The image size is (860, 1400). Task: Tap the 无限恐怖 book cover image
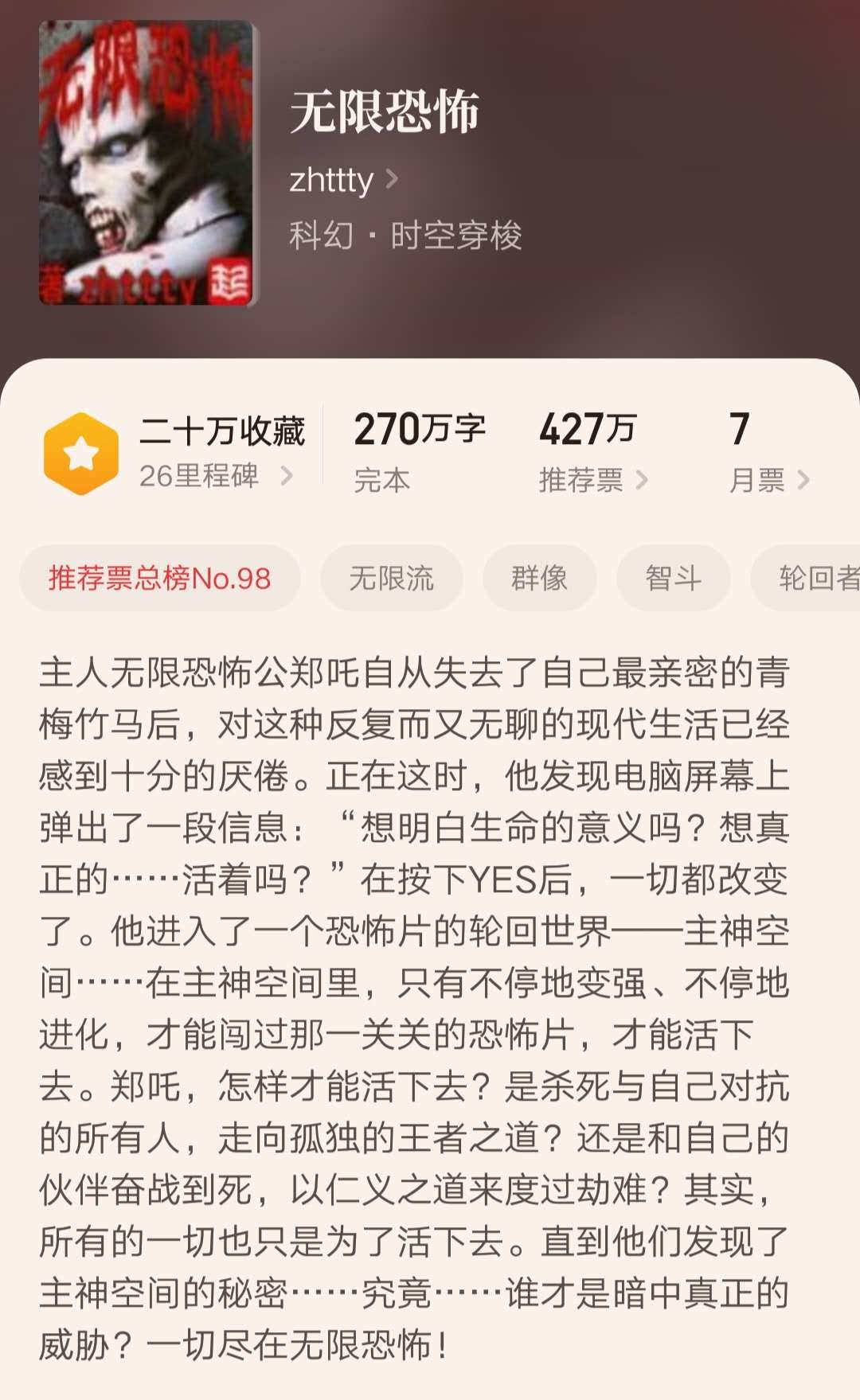pyautogui.click(x=147, y=163)
